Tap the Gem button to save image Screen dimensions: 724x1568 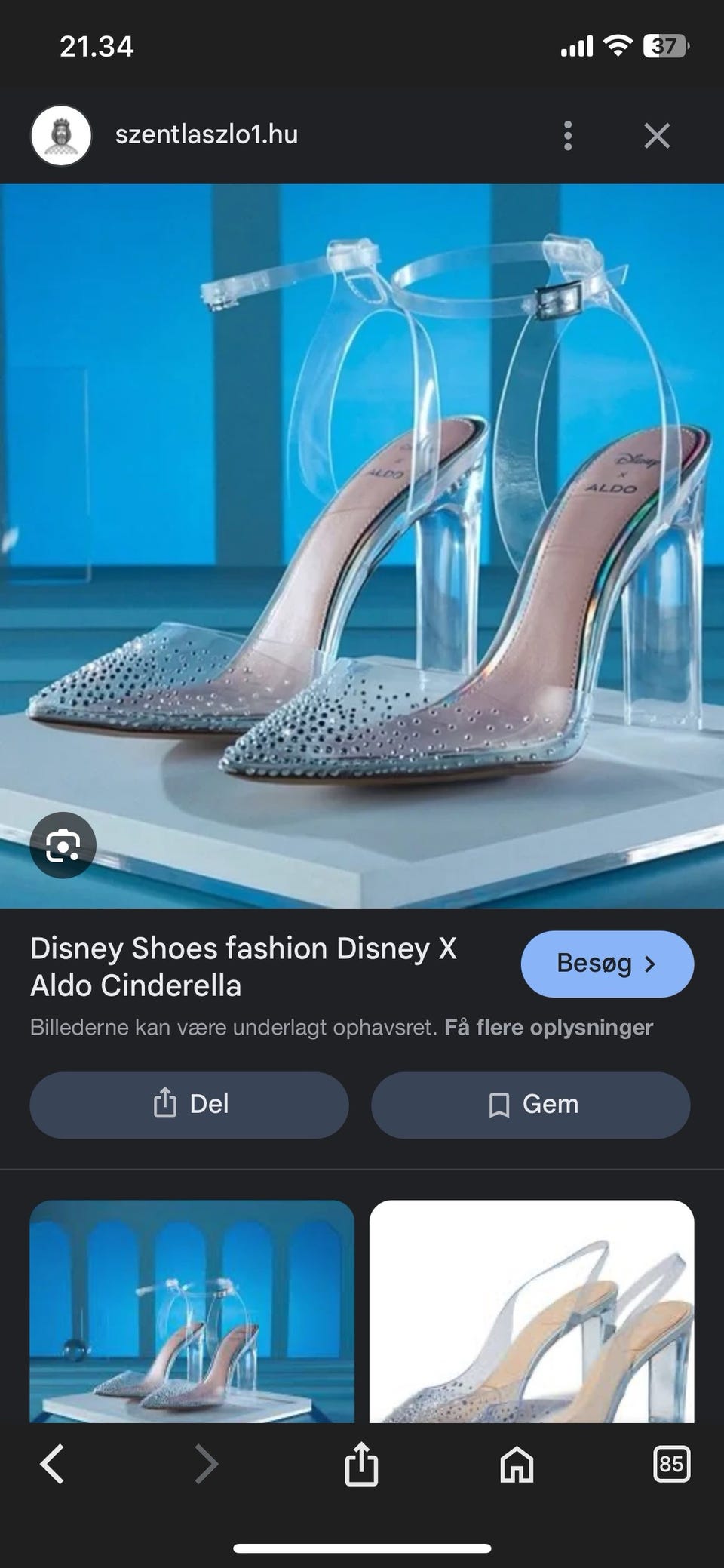[x=530, y=1104]
